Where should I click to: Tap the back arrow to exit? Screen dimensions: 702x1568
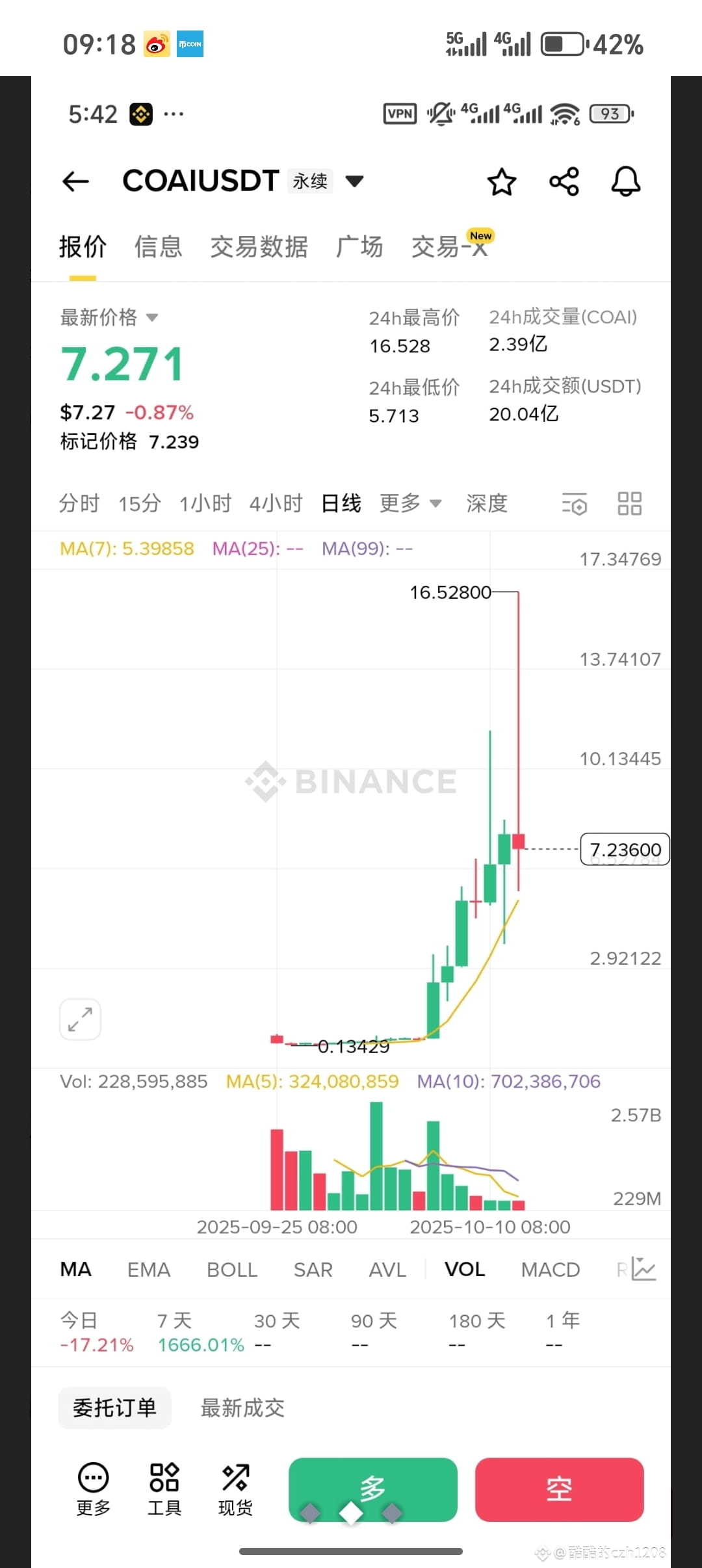click(75, 181)
